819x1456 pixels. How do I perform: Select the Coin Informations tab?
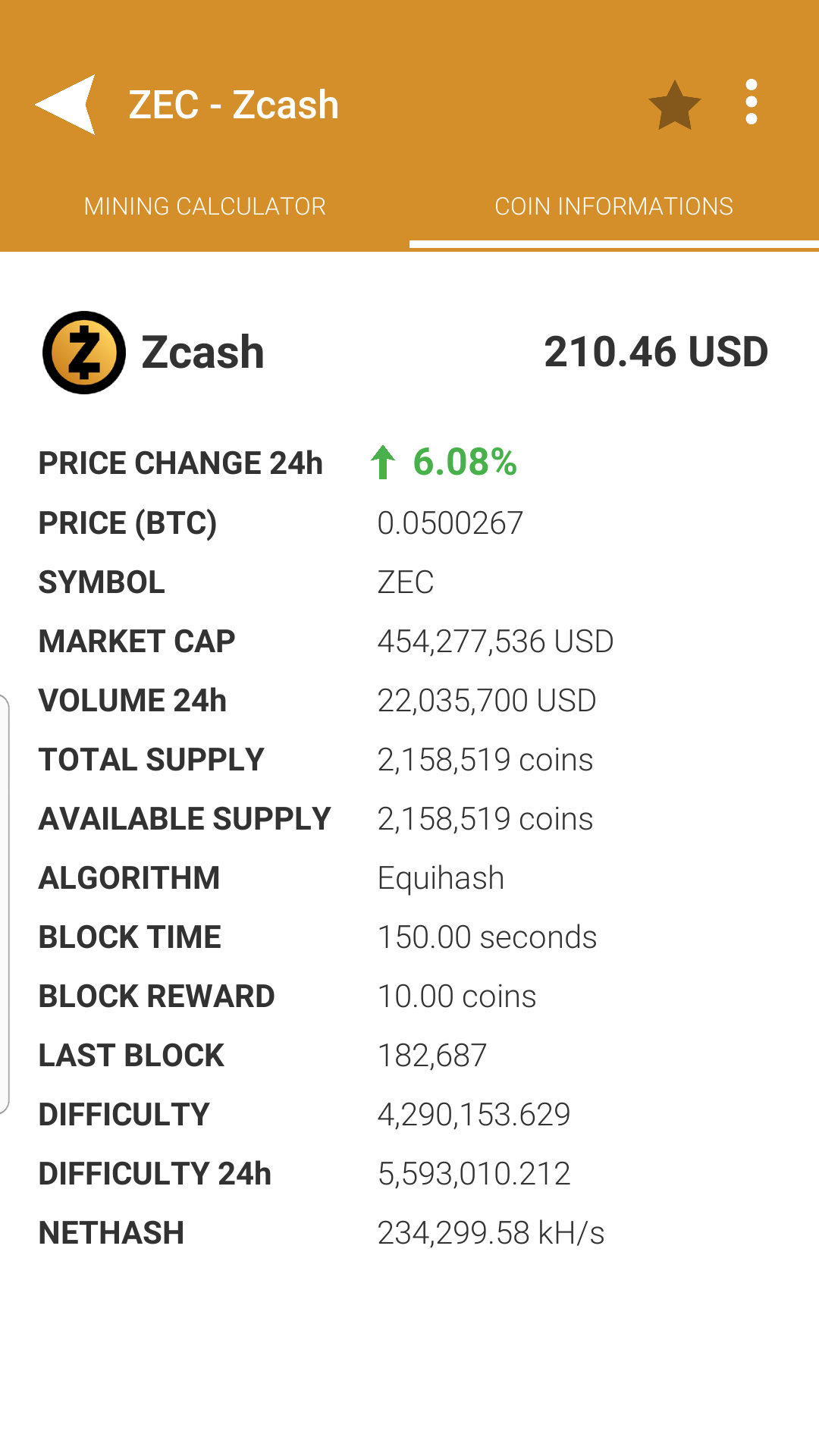(x=614, y=206)
